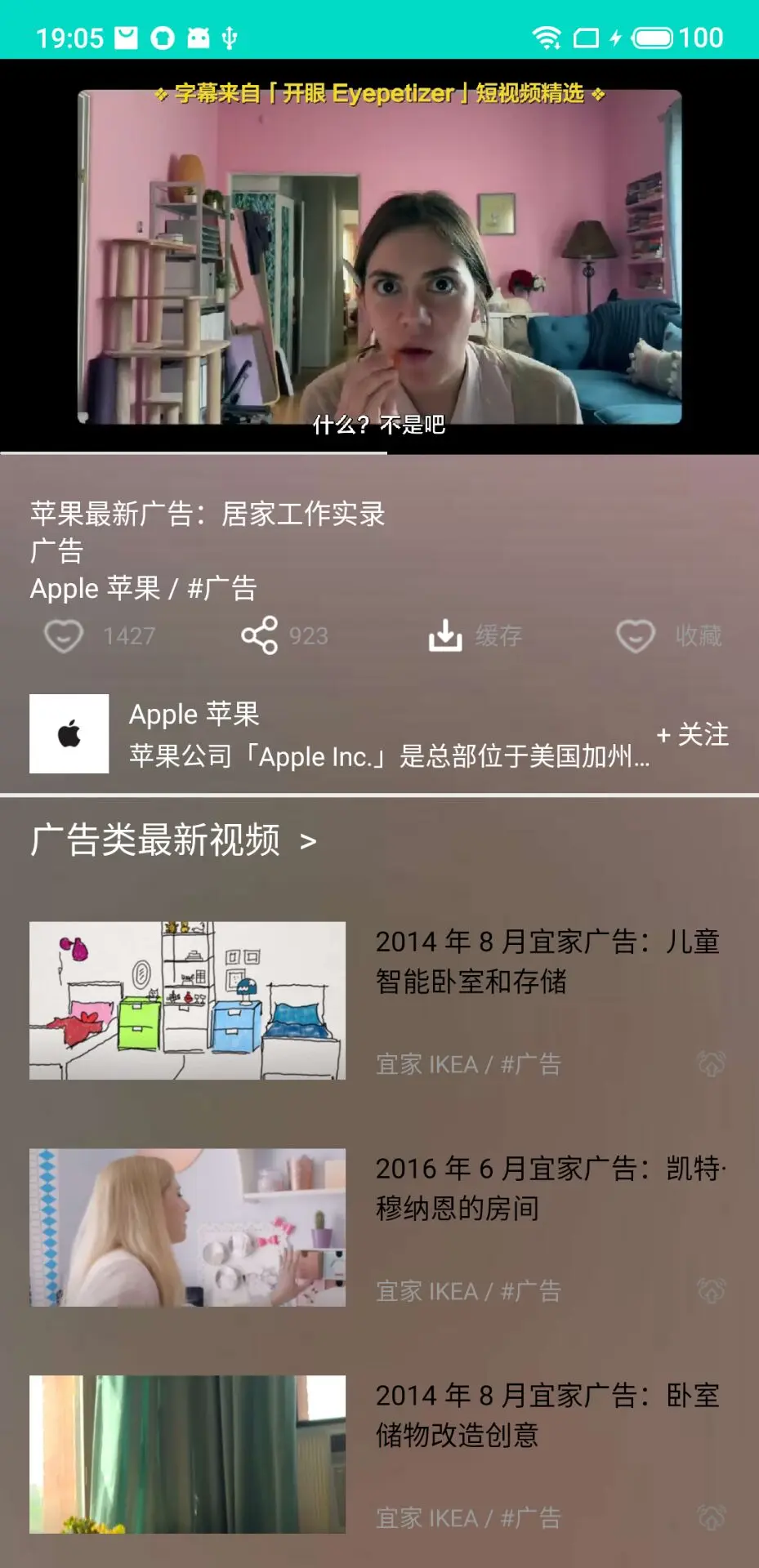
Task: Open 广告类最新视频 category list
Action: click(x=172, y=840)
